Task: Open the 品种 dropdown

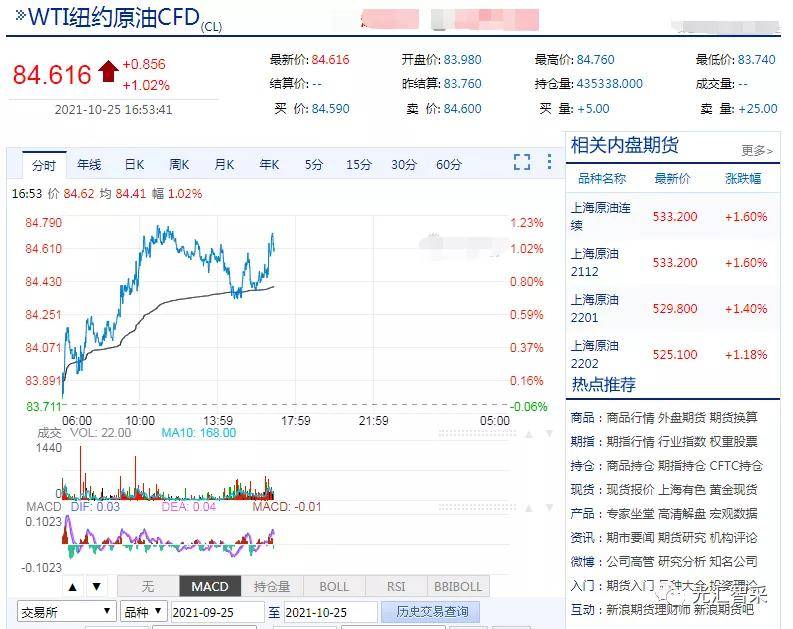Action: pyautogui.click(x=142, y=611)
